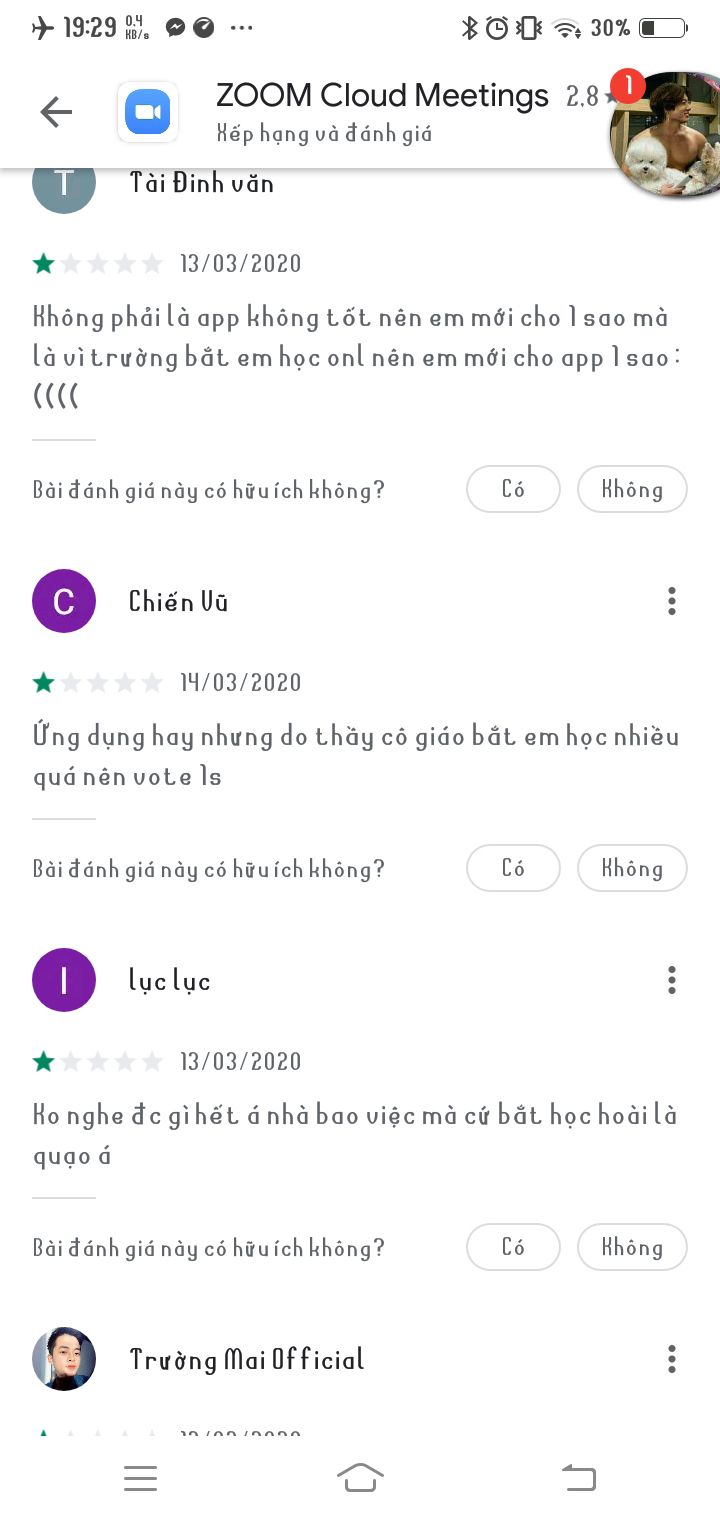This screenshot has height=1520, width=720.
Task: Mark Tài Đinh văn's review helpful with Có
Action: [513, 489]
